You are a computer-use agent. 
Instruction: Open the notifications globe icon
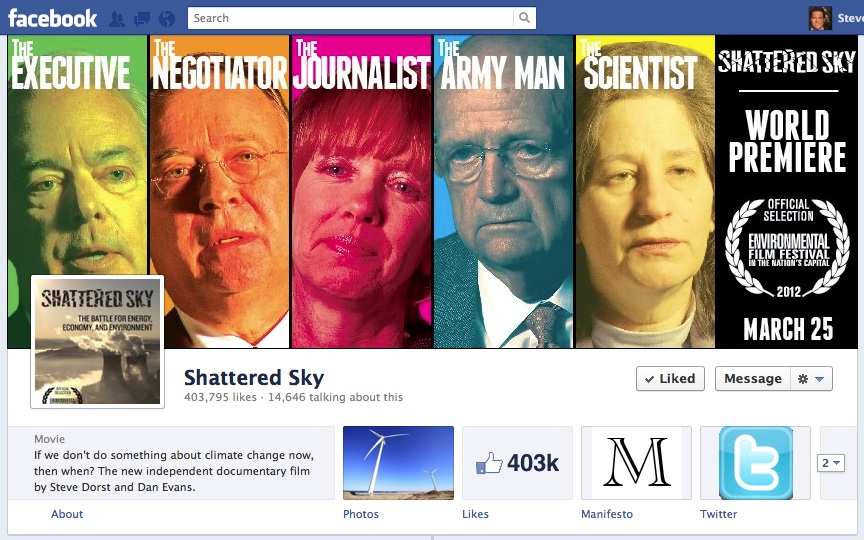(x=167, y=18)
